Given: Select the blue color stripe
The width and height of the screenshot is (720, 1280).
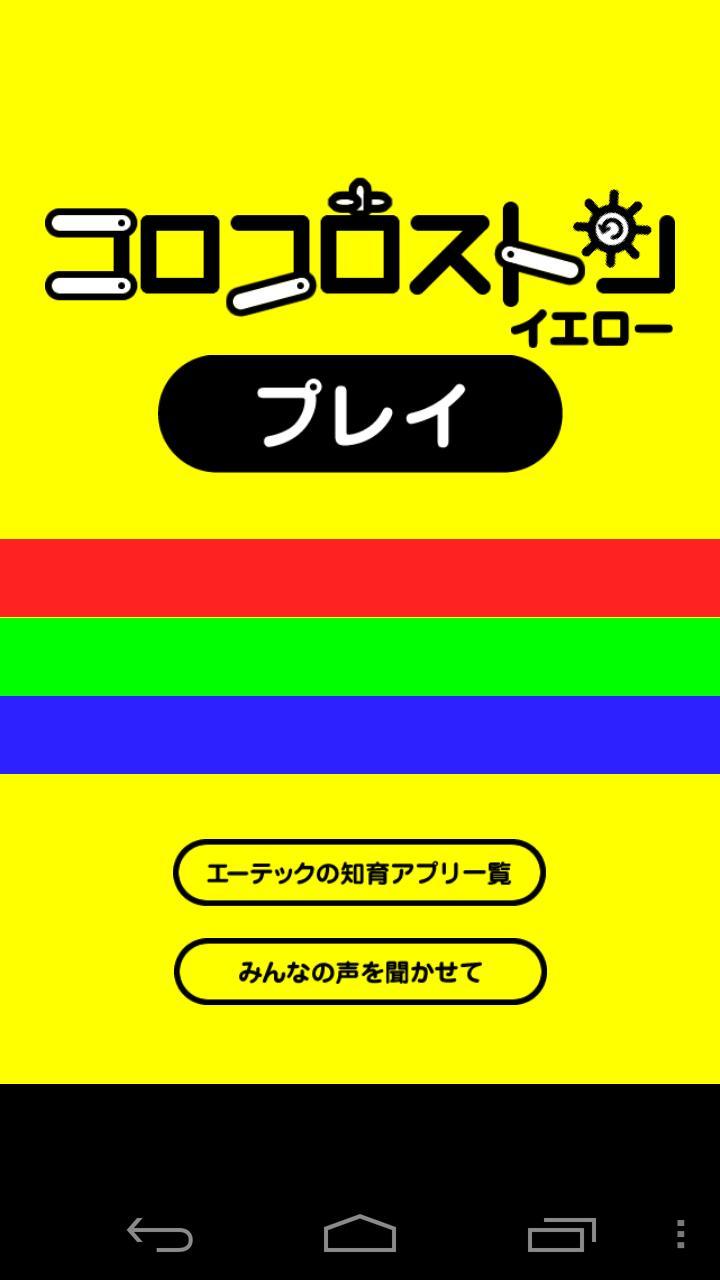Looking at the screenshot, I should point(360,734).
